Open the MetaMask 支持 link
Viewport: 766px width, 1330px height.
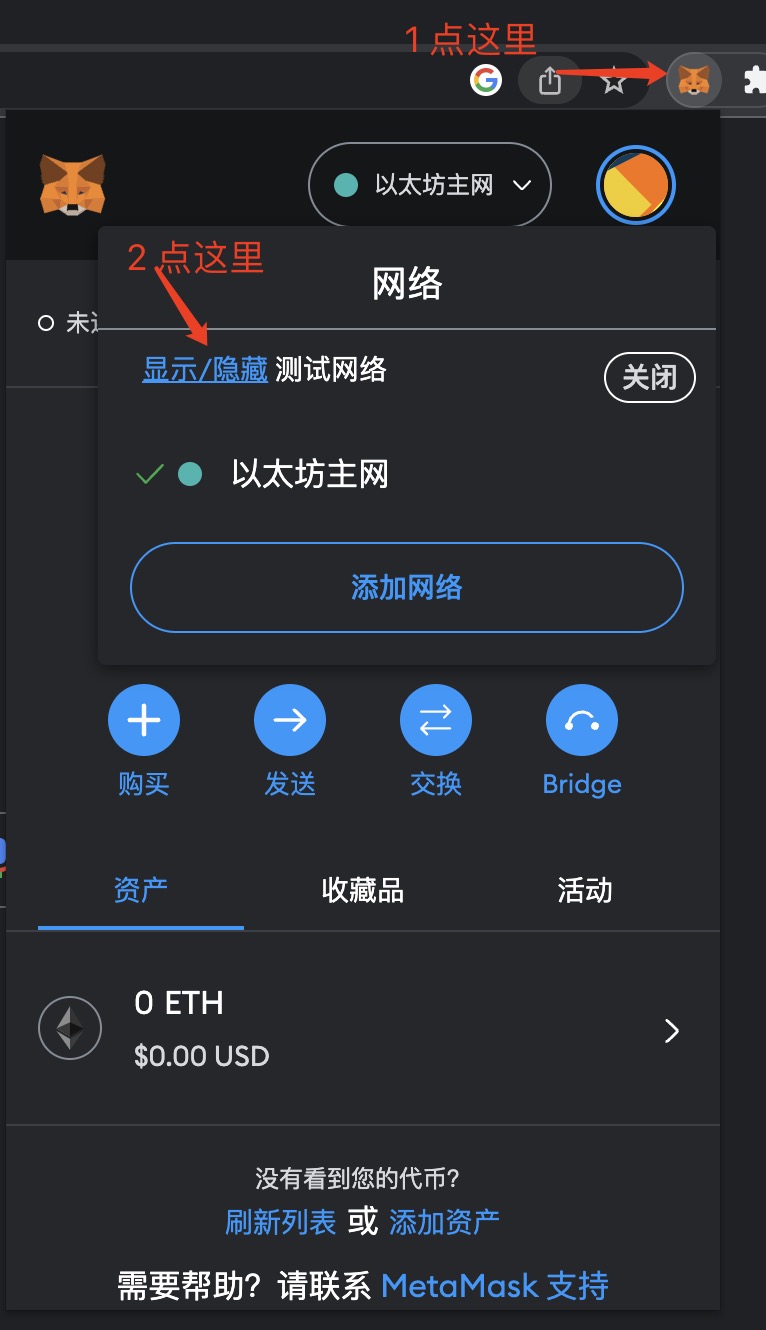(495, 1285)
